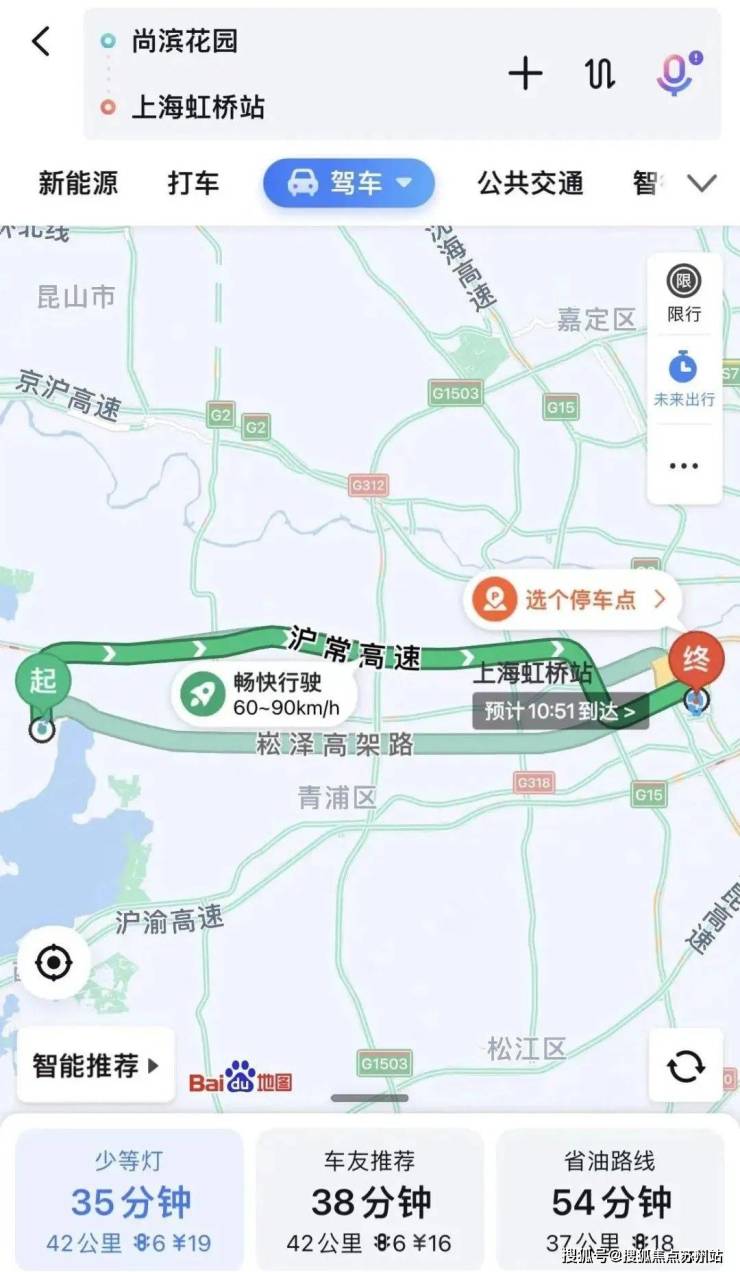
Task: Switch to the 公共交通 tab
Action: [x=530, y=183]
